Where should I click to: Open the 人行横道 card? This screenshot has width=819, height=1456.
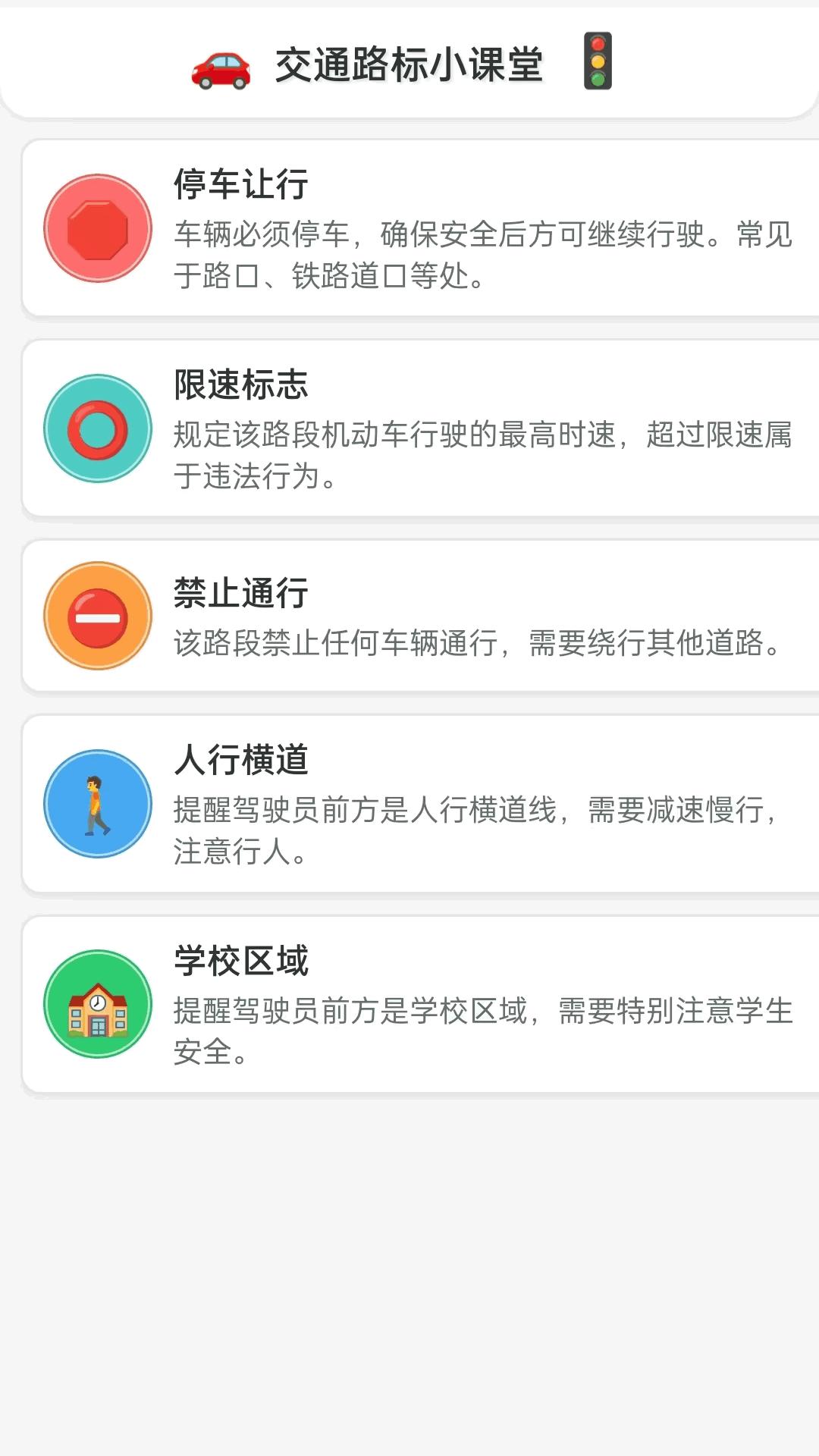[x=409, y=805]
